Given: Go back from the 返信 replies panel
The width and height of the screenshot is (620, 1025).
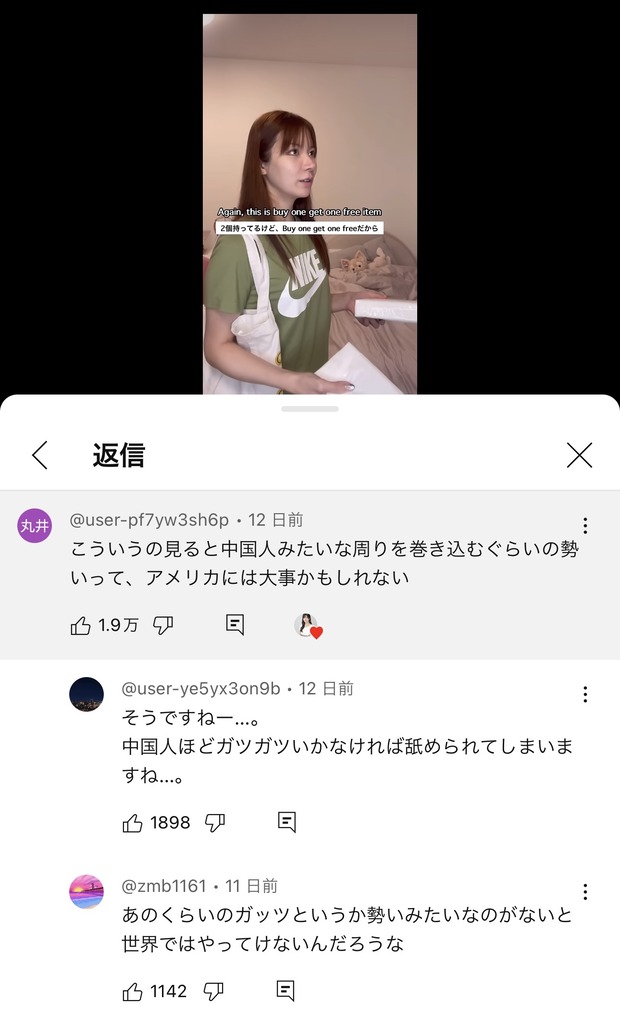Looking at the screenshot, I should [39, 456].
